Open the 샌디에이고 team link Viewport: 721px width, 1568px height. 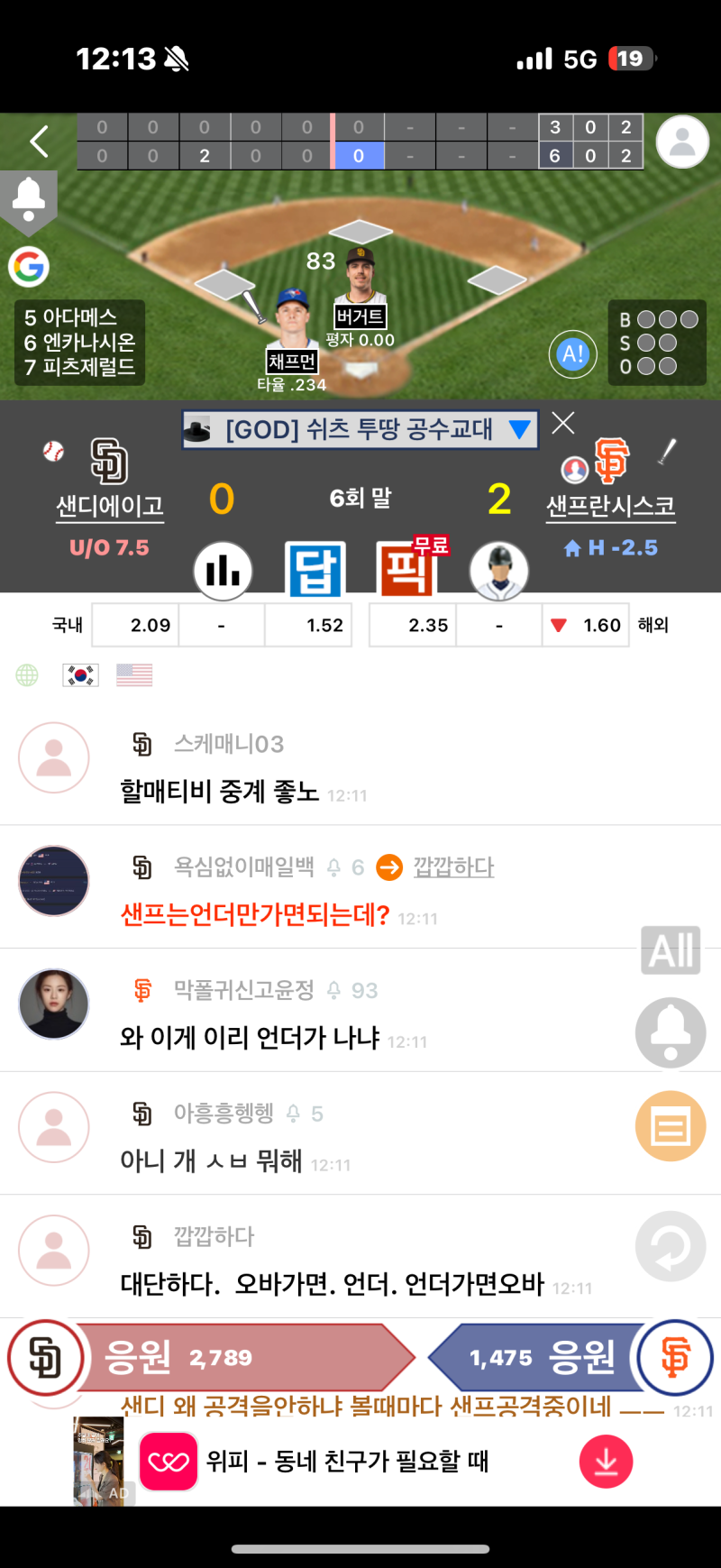point(109,506)
